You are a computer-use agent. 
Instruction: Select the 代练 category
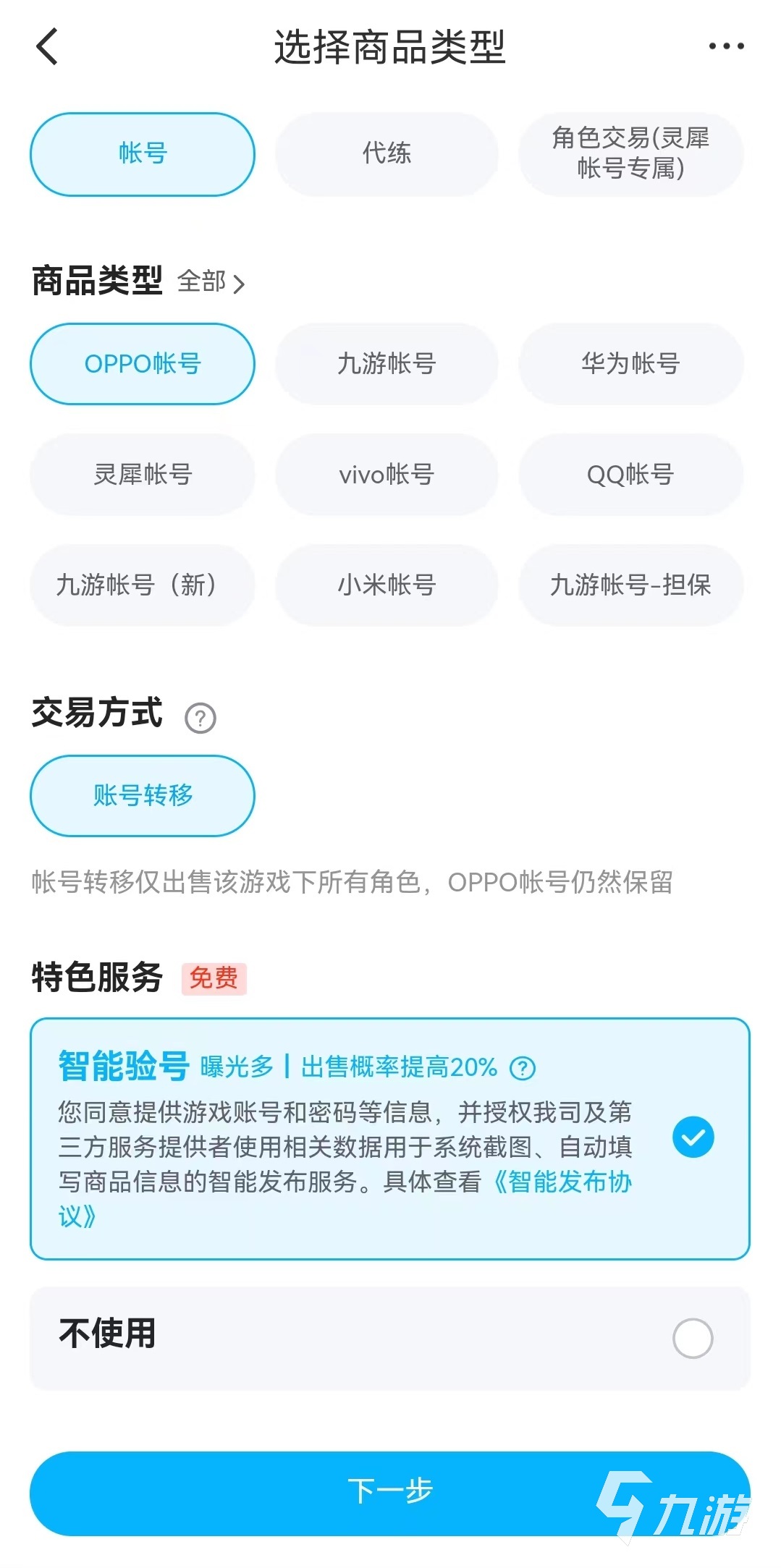click(387, 153)
